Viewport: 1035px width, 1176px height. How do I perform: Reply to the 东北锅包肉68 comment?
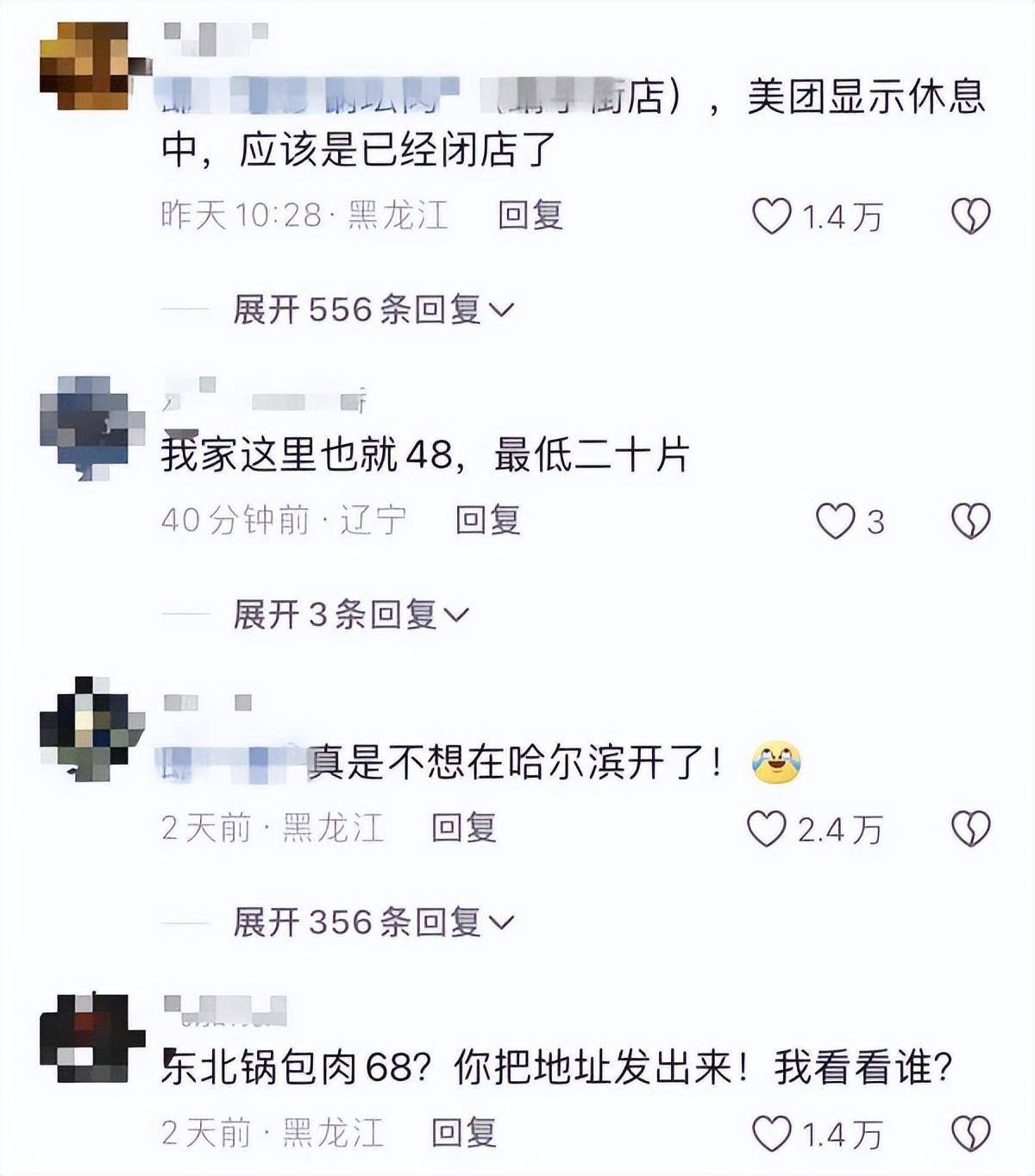(463, 1132)
